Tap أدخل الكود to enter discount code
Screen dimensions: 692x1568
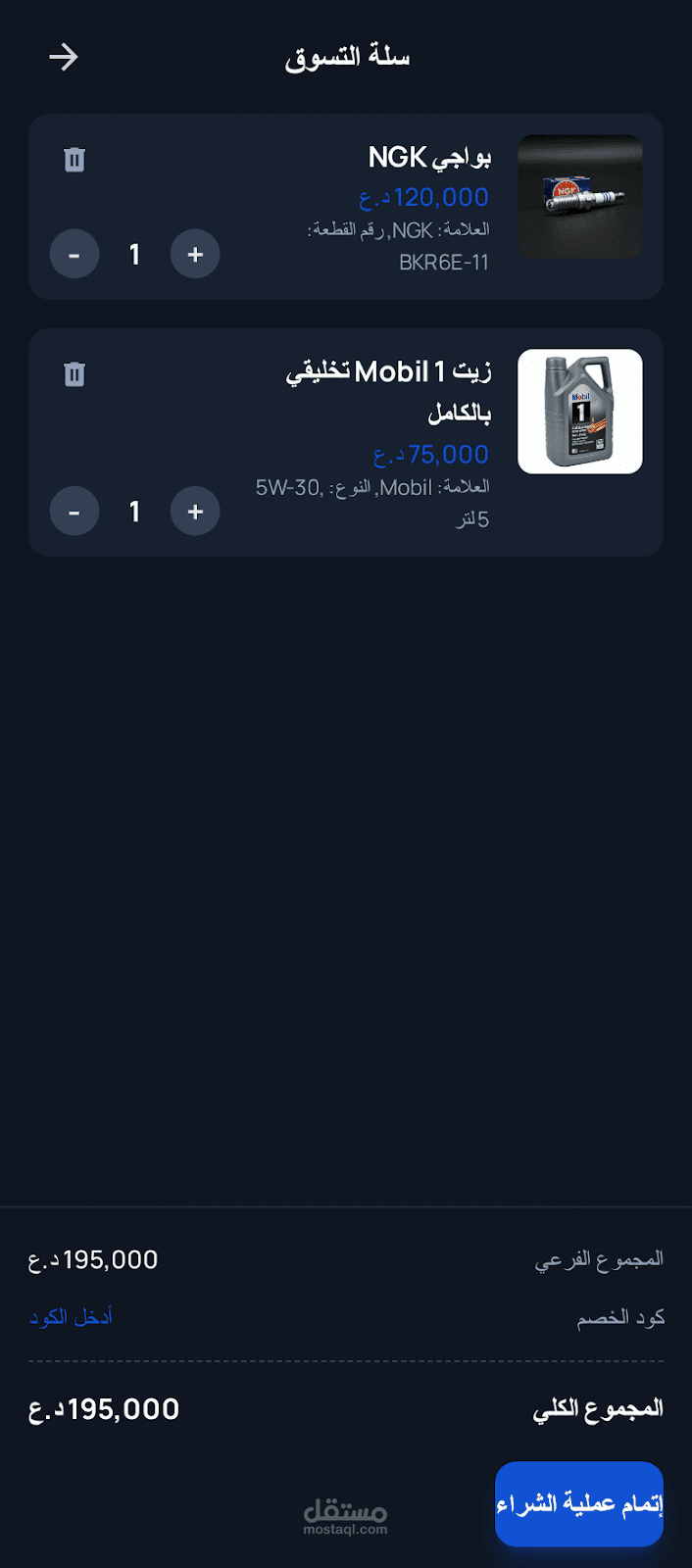pyautogui.click(x=71, y=1317)
